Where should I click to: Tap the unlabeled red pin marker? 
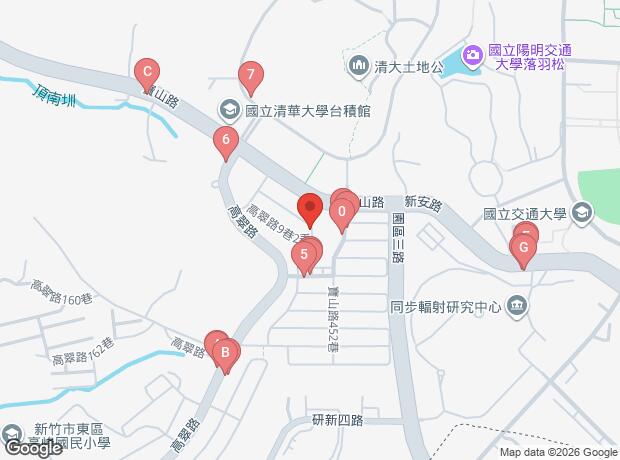[310, 209]
